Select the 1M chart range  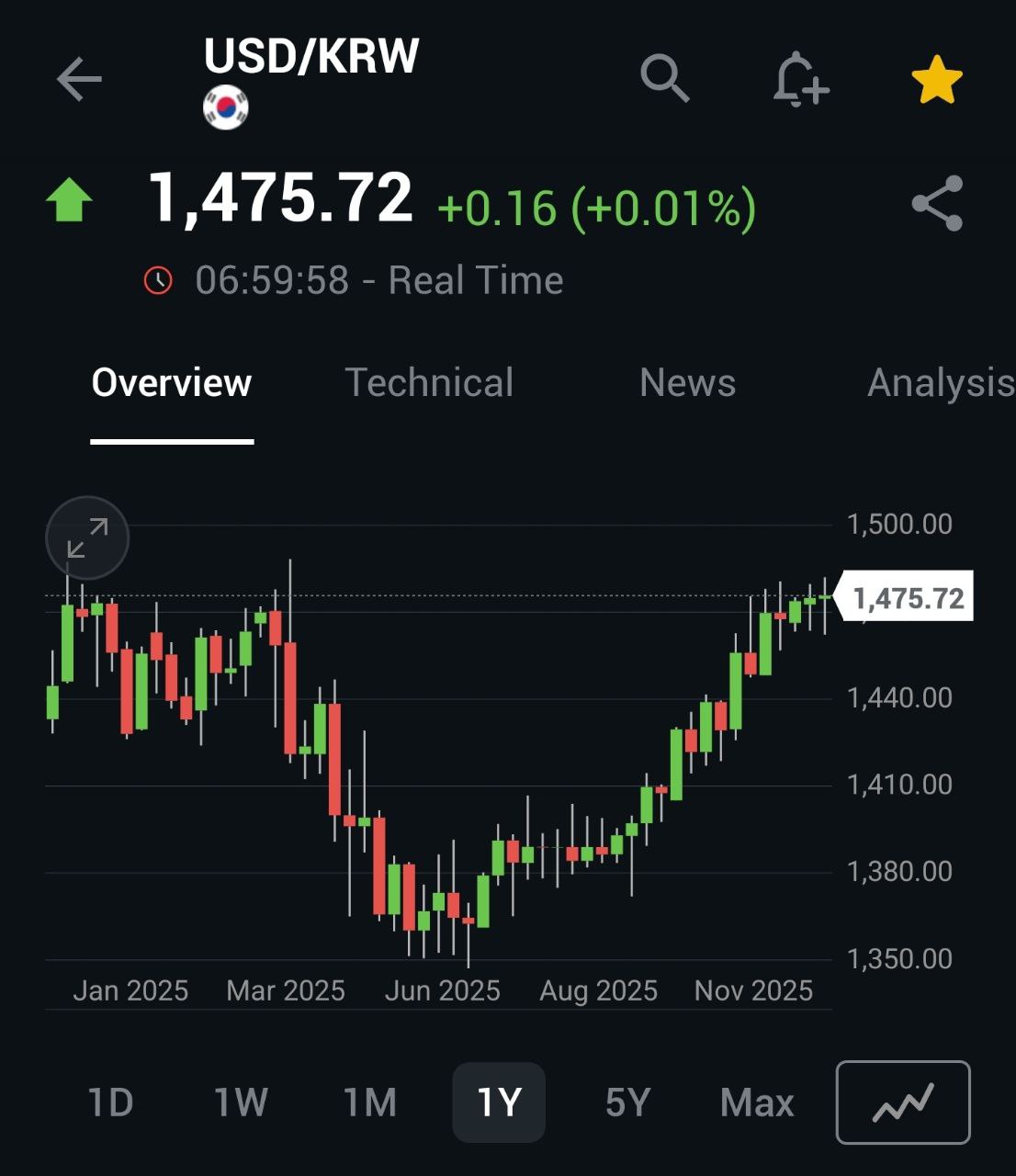(369, 1102)
